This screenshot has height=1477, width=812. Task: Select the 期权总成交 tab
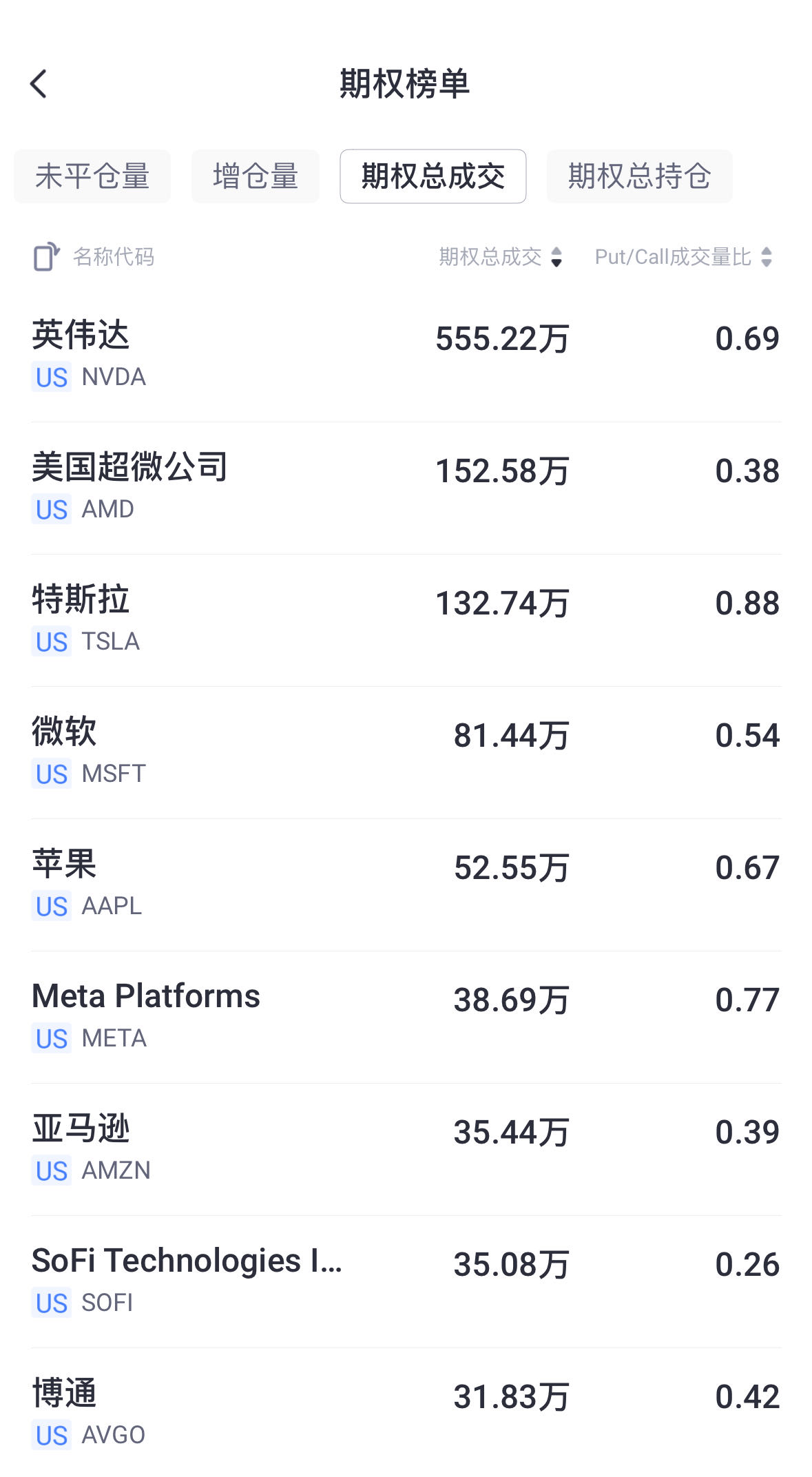433,176
